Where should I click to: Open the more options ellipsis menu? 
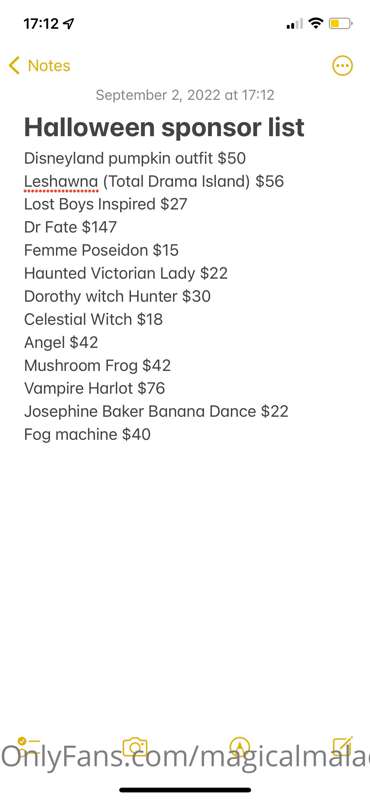342,66
